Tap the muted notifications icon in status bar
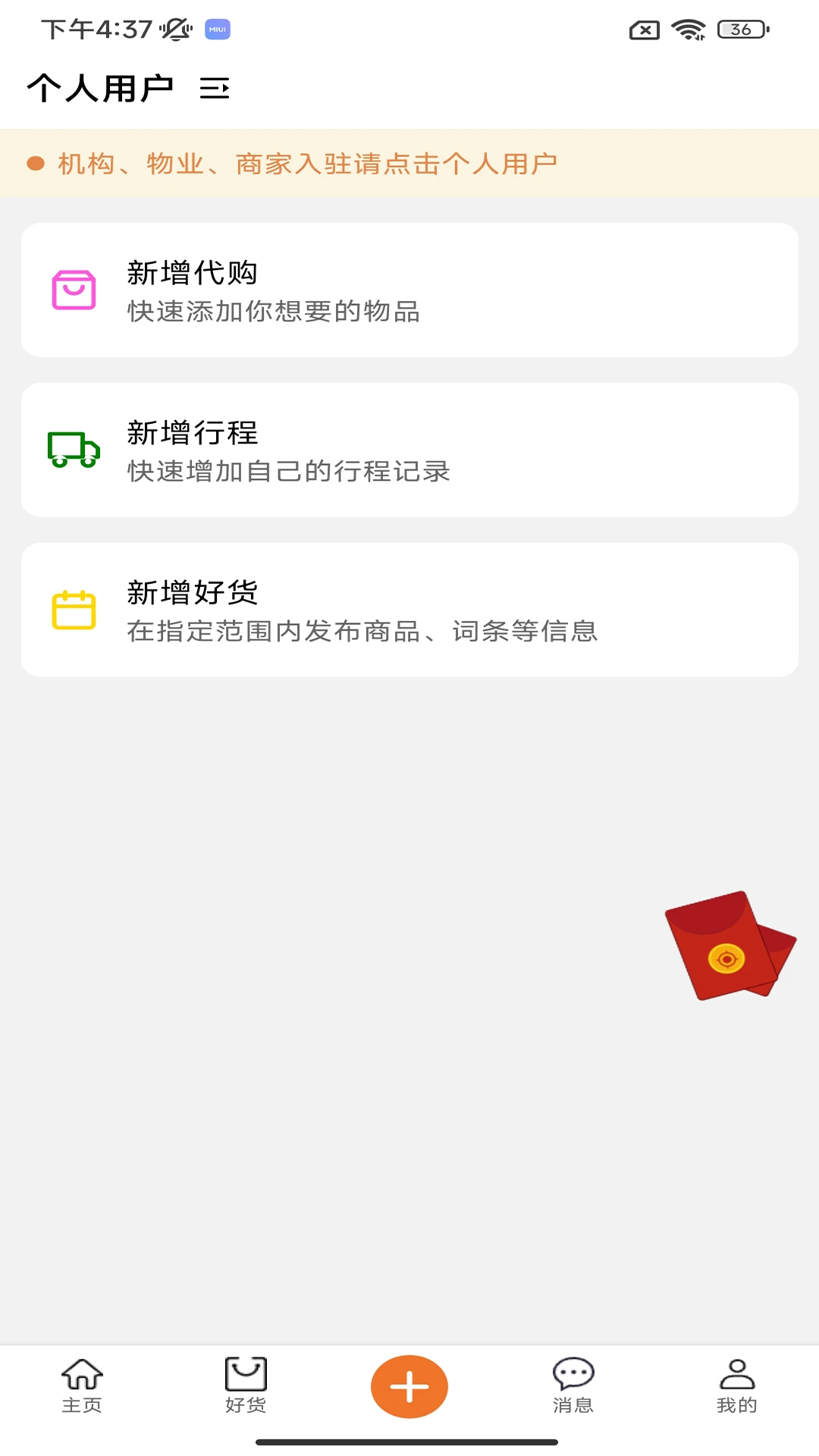819x1456 pixels. 177,29
